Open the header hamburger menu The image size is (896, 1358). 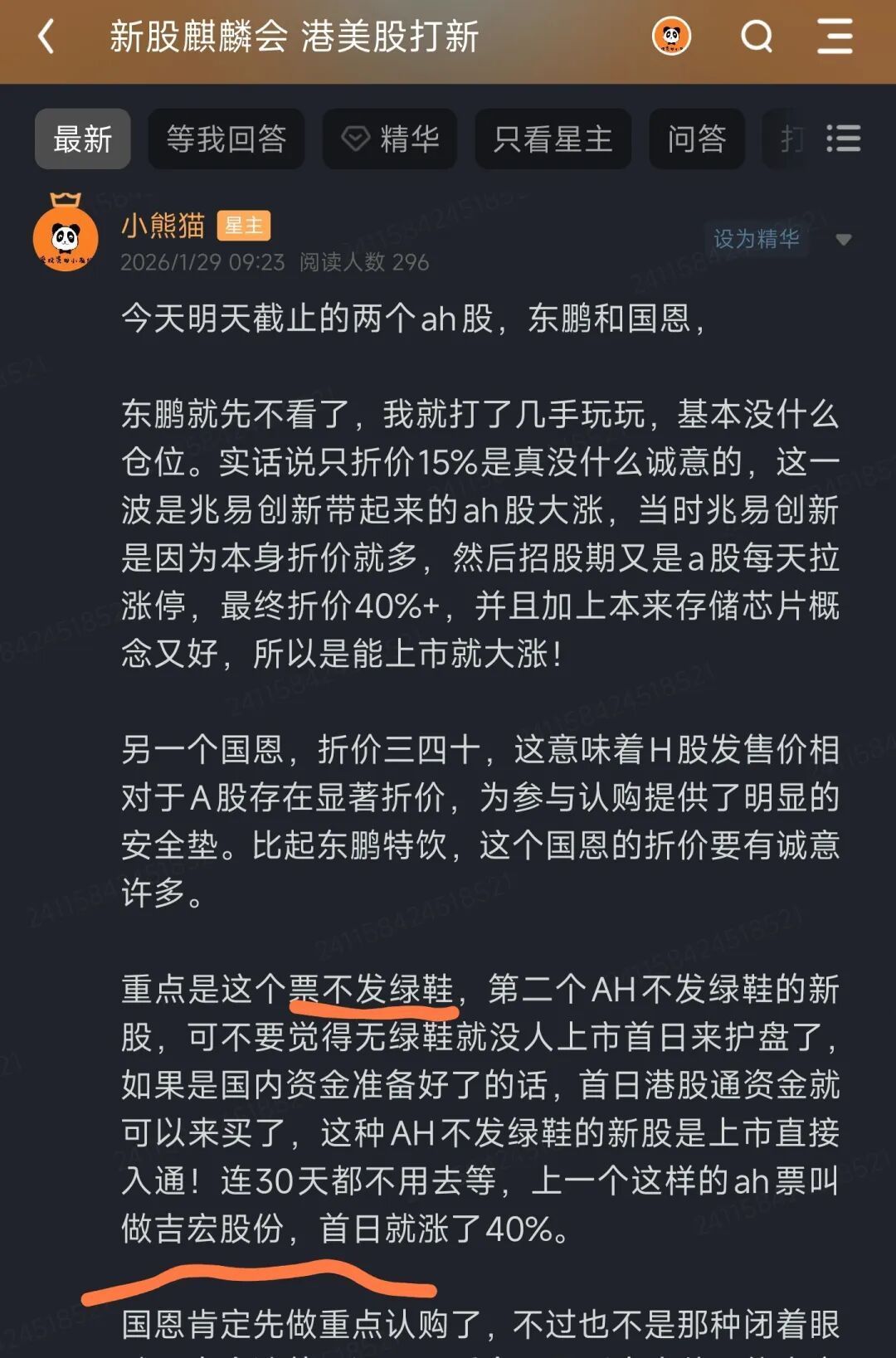834,37
